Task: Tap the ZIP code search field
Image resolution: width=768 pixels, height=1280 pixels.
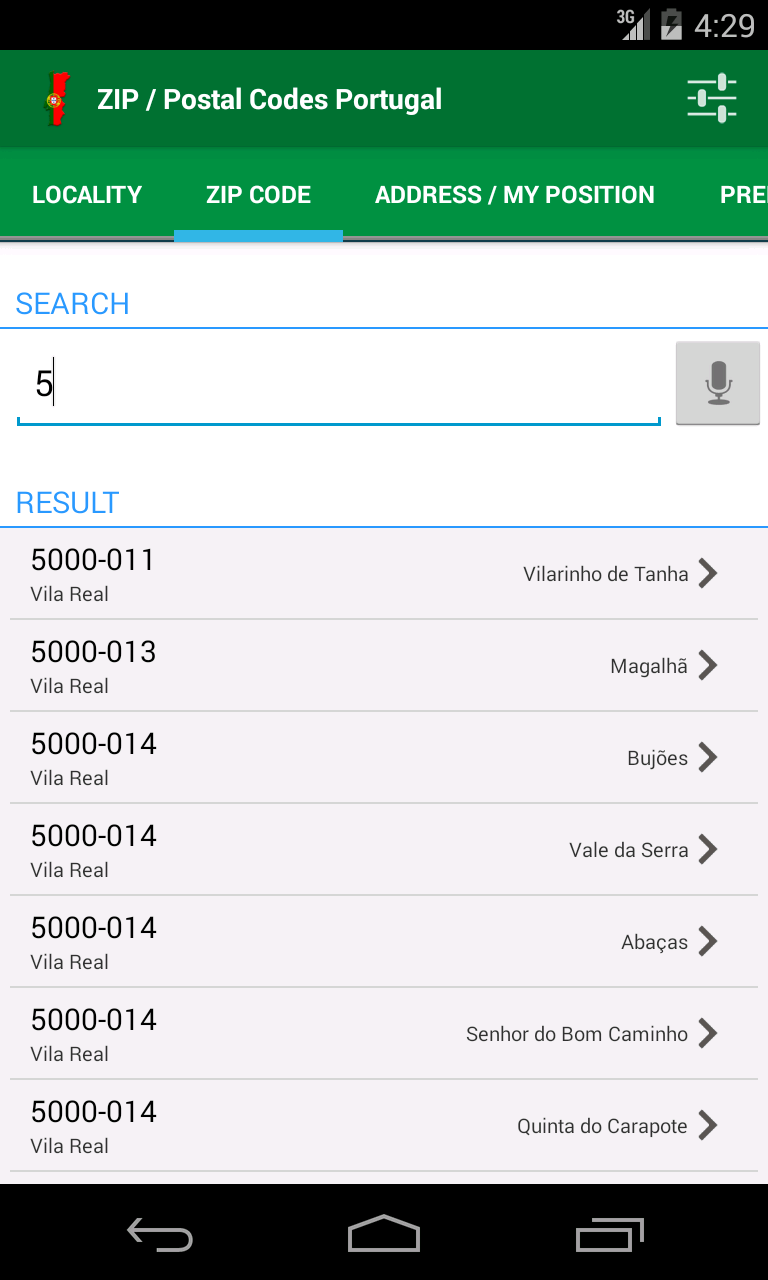Action: click(x=338, y=385)
